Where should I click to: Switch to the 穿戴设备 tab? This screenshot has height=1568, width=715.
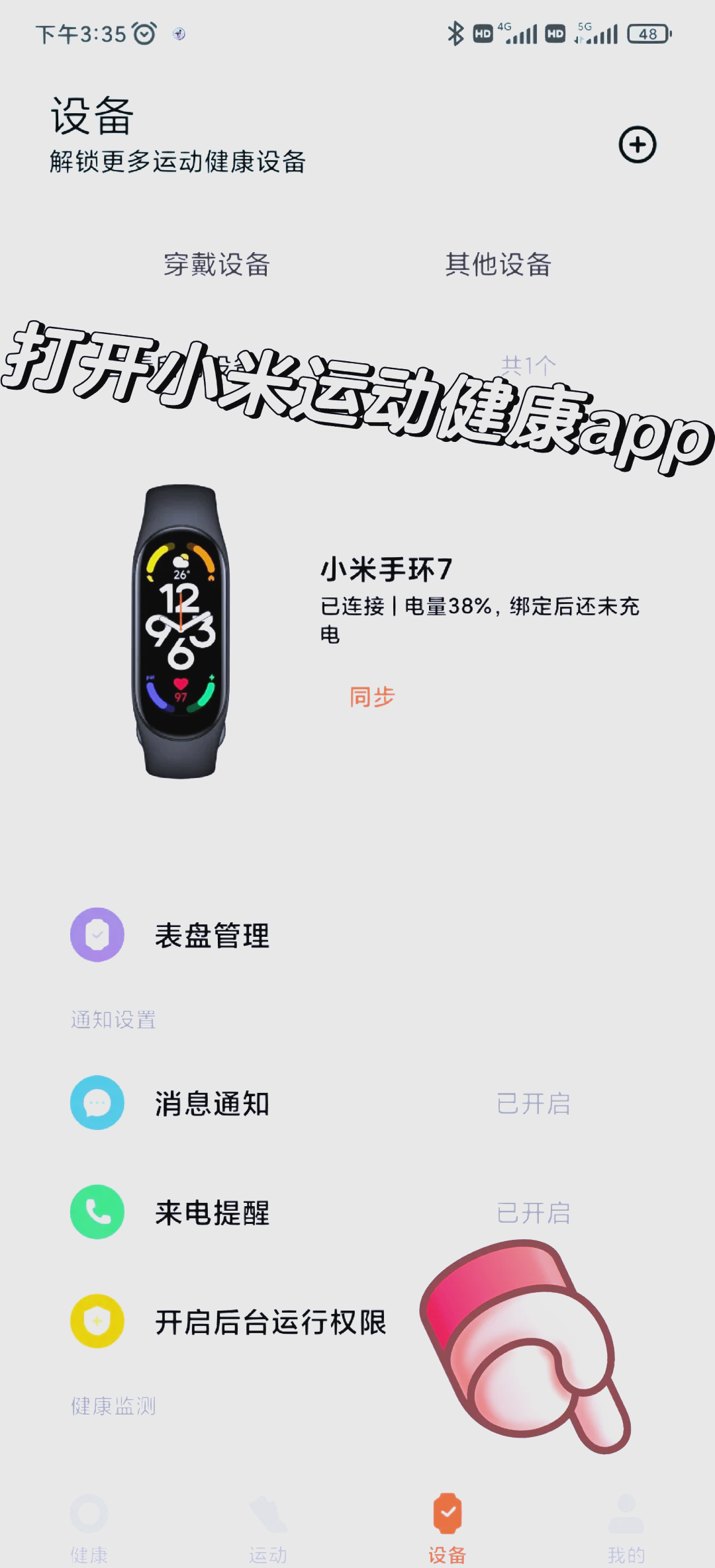(x=217, y=264)
